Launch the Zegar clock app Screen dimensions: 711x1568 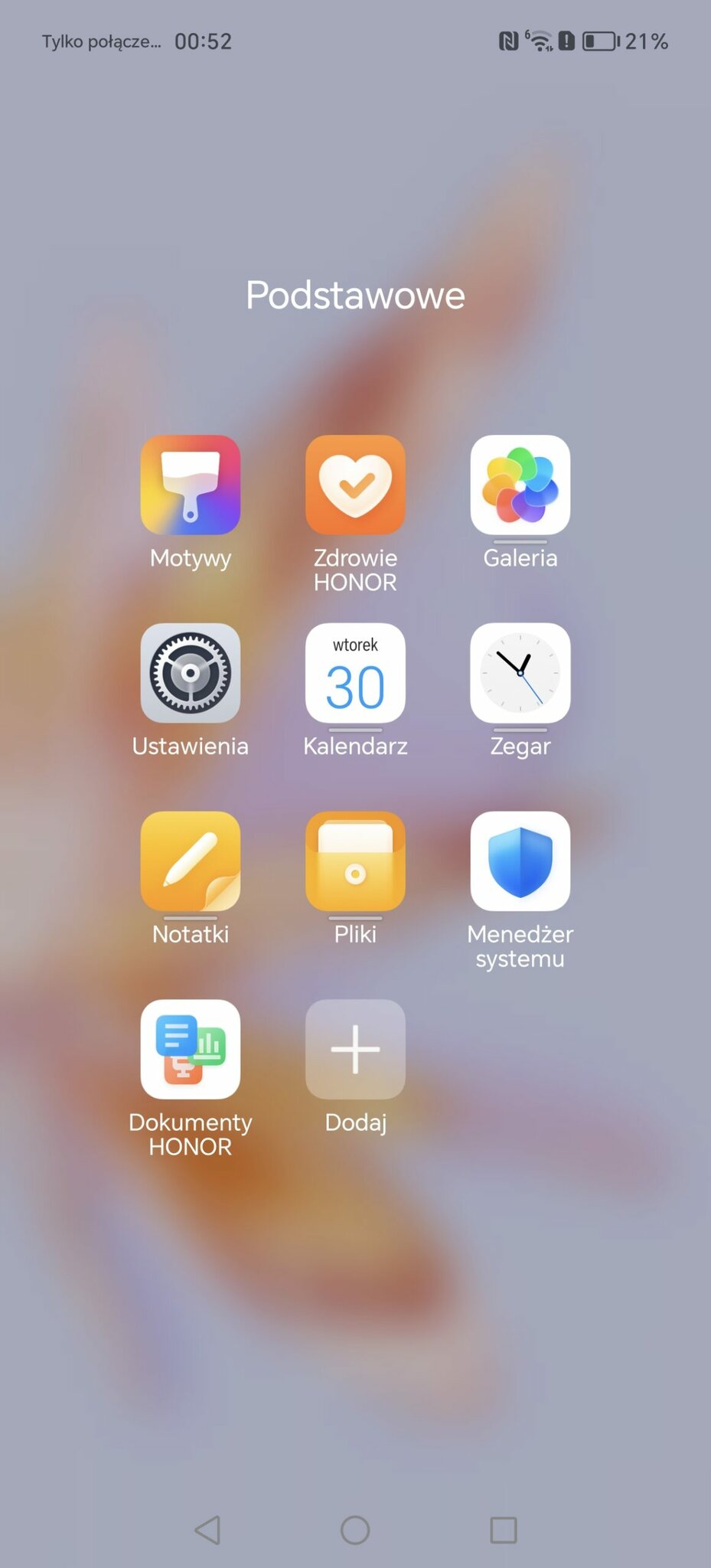(520, 673)
